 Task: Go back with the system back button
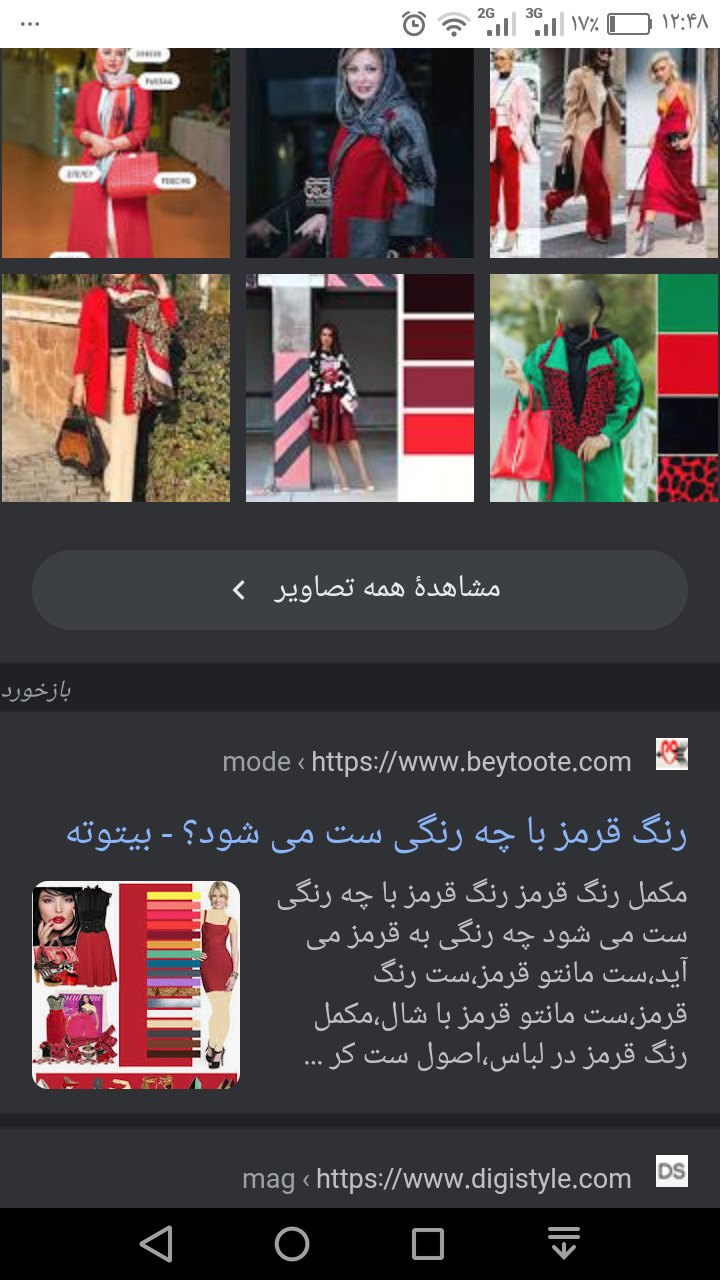click(156, 1244)
